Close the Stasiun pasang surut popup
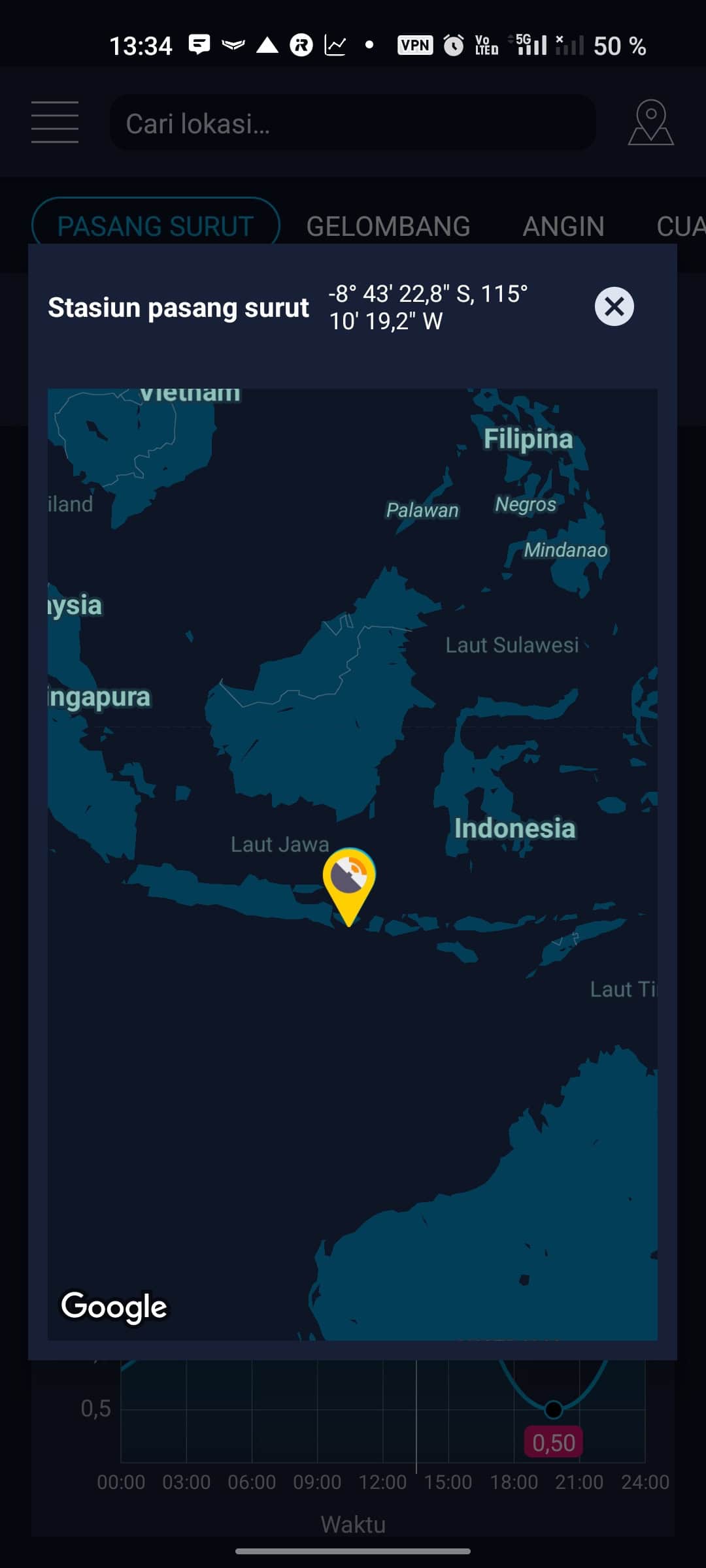The image size is (706, 1568). [613, 306]
